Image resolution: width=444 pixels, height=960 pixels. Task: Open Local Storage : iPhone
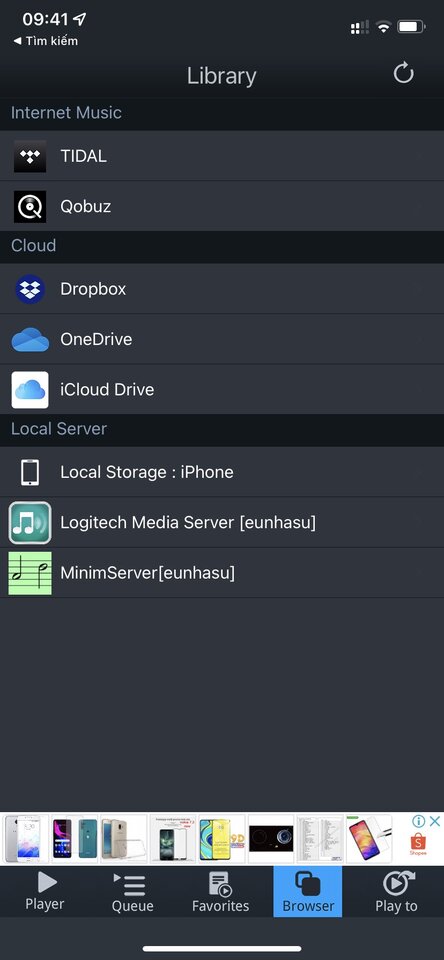(x=222, y=472)
